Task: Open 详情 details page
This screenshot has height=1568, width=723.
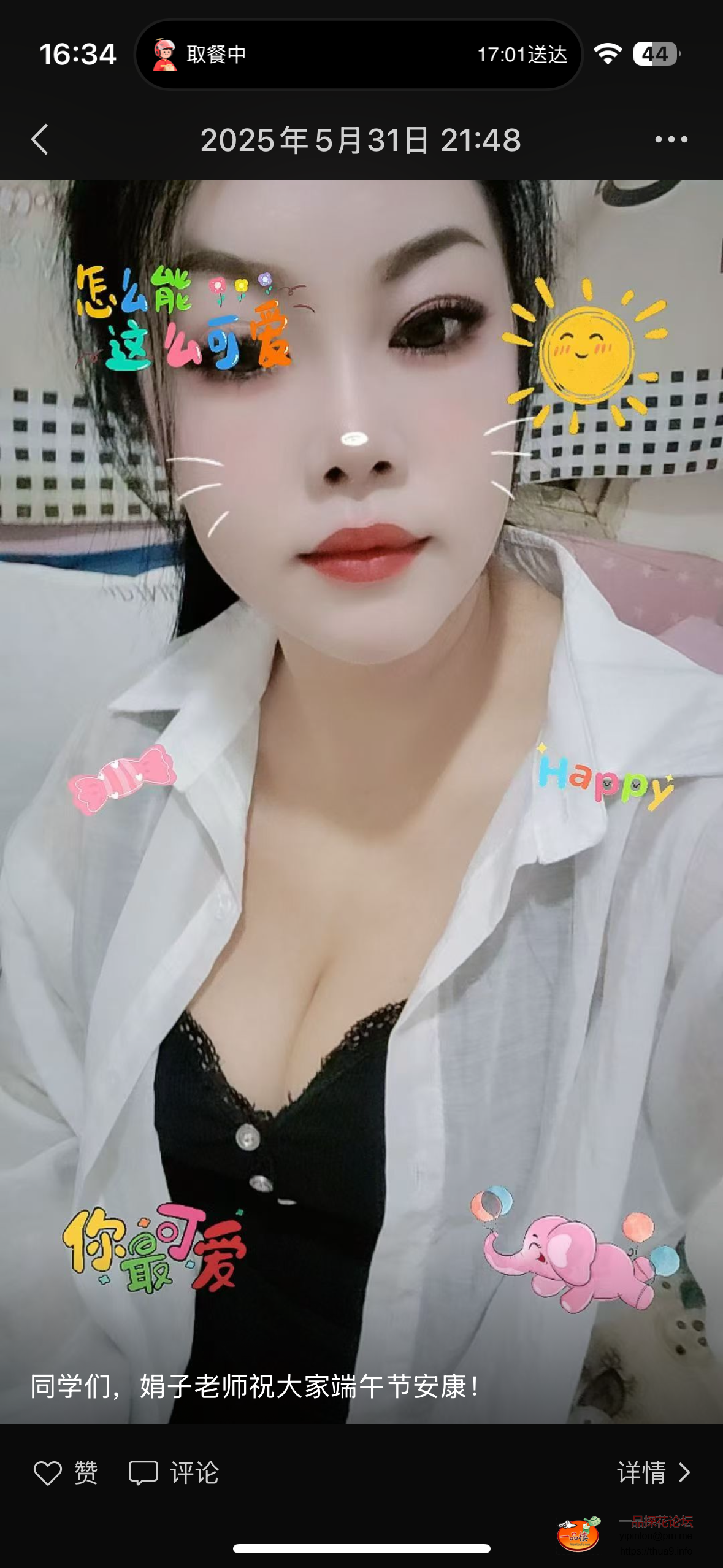Action: (654, 1472)
